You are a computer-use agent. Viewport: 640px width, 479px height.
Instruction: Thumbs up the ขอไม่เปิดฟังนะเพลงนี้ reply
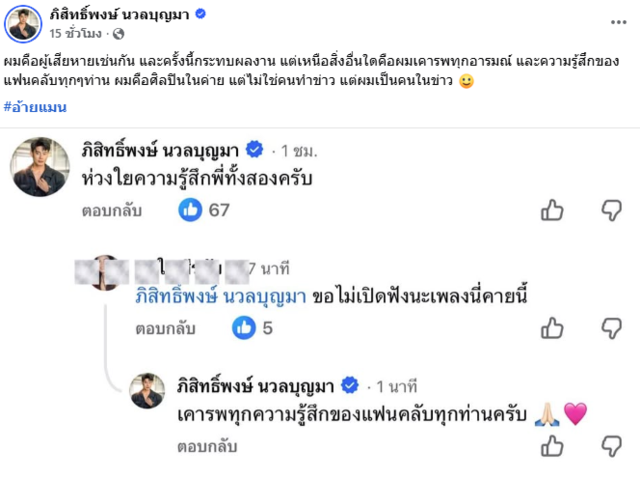552,327
